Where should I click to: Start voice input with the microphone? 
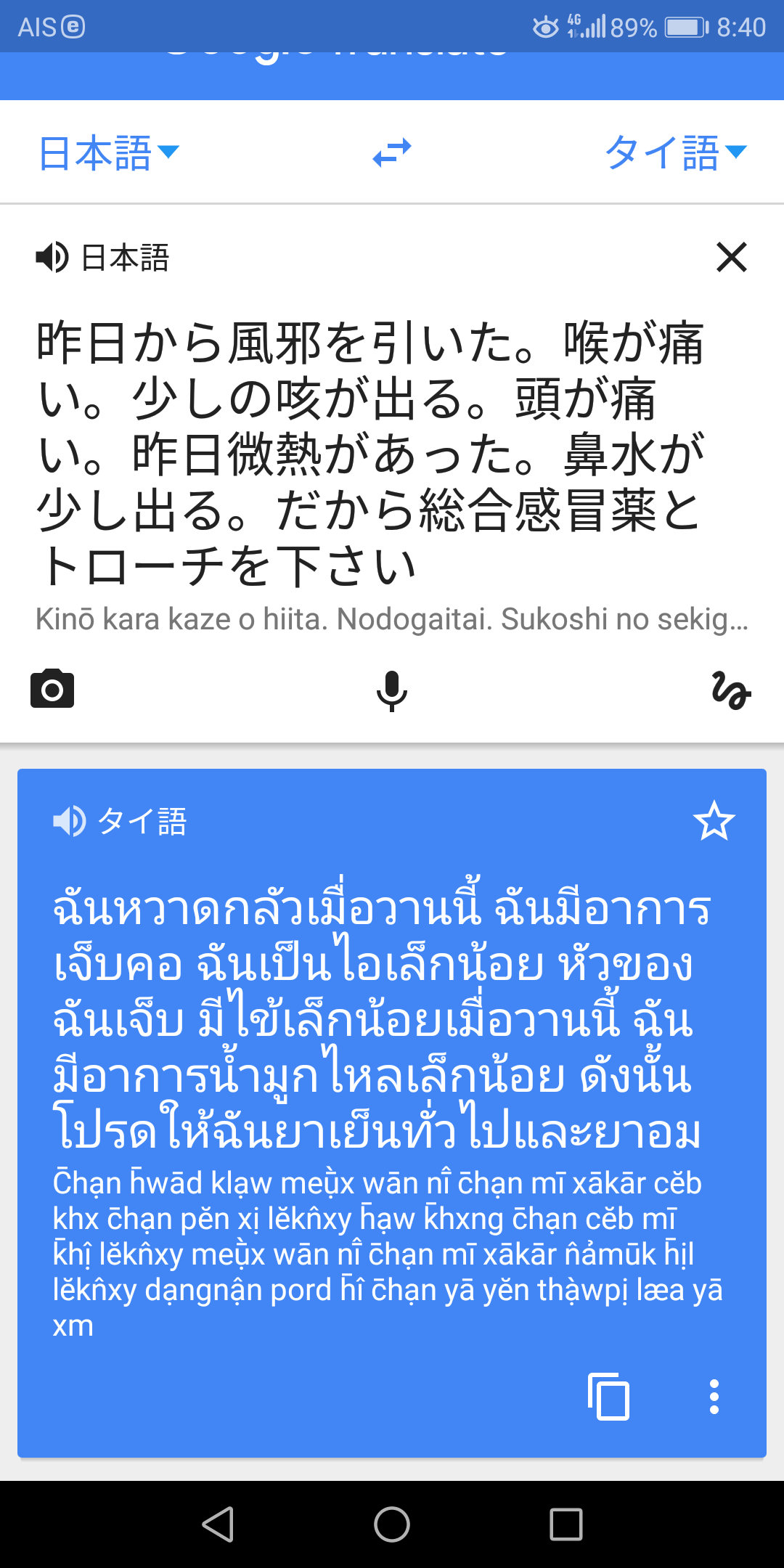coord(392,690)
